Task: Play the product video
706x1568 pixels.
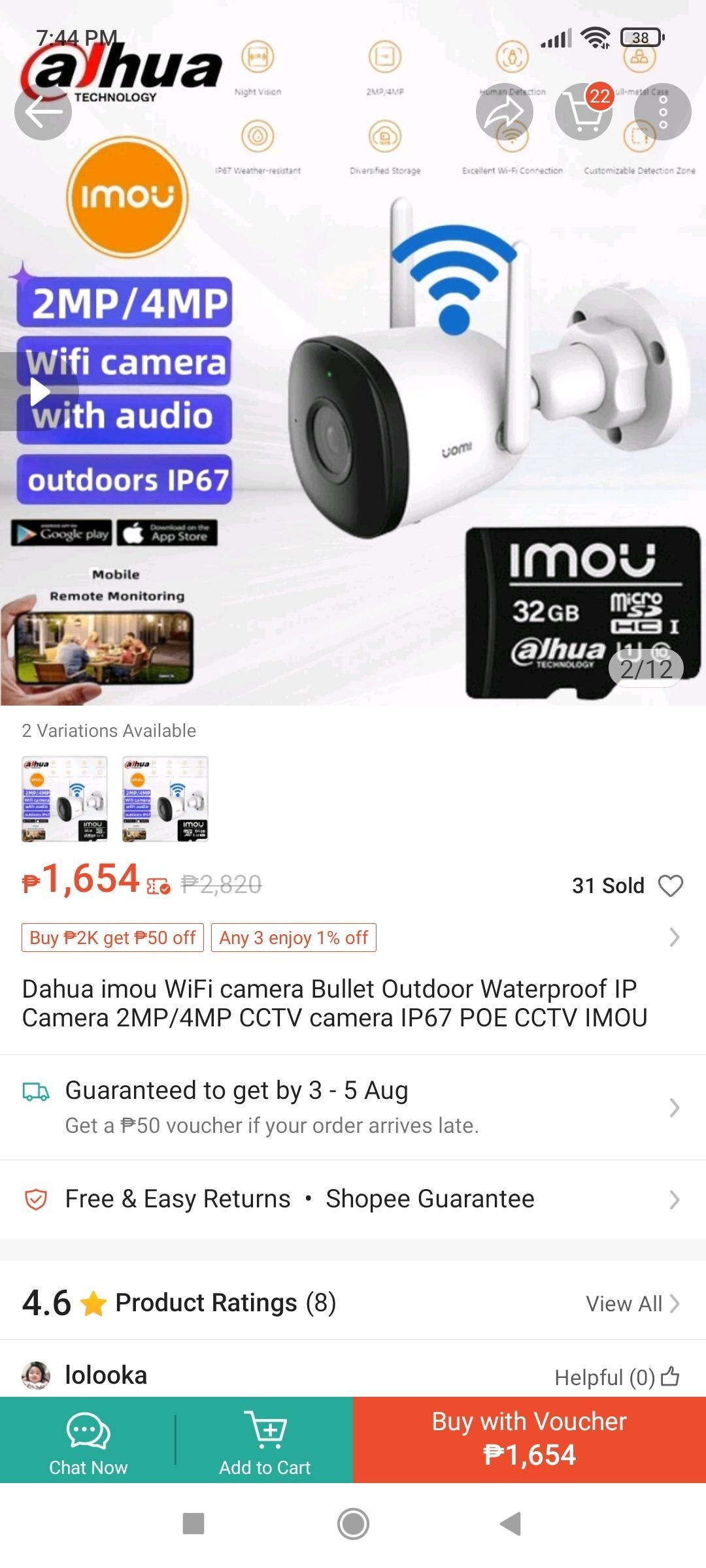Action: coord(39,392)
